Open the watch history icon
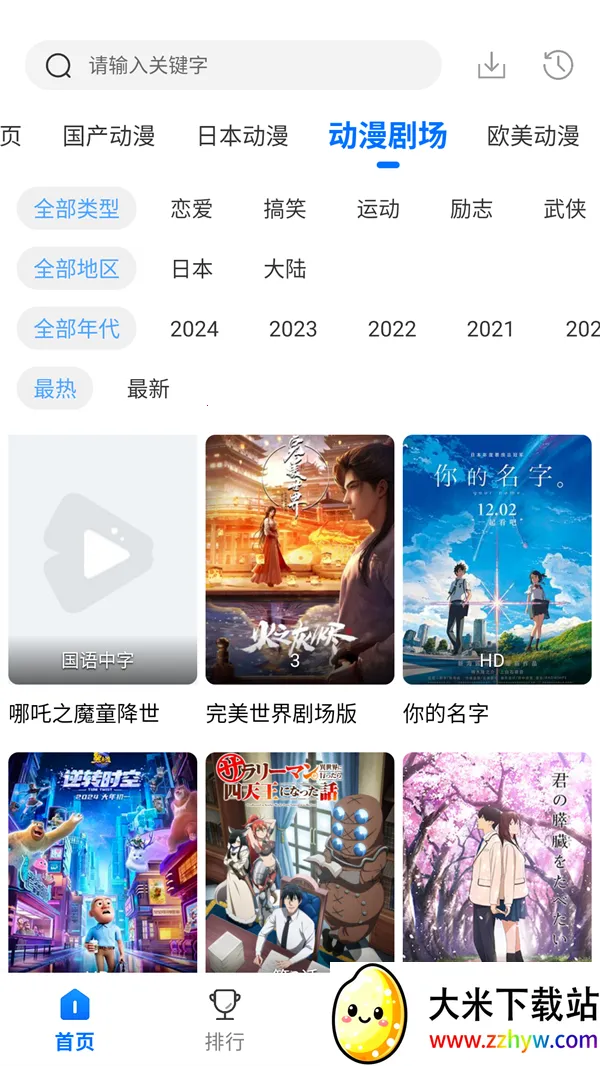This screenshot has height=1066, width=600. coord(558,66)
